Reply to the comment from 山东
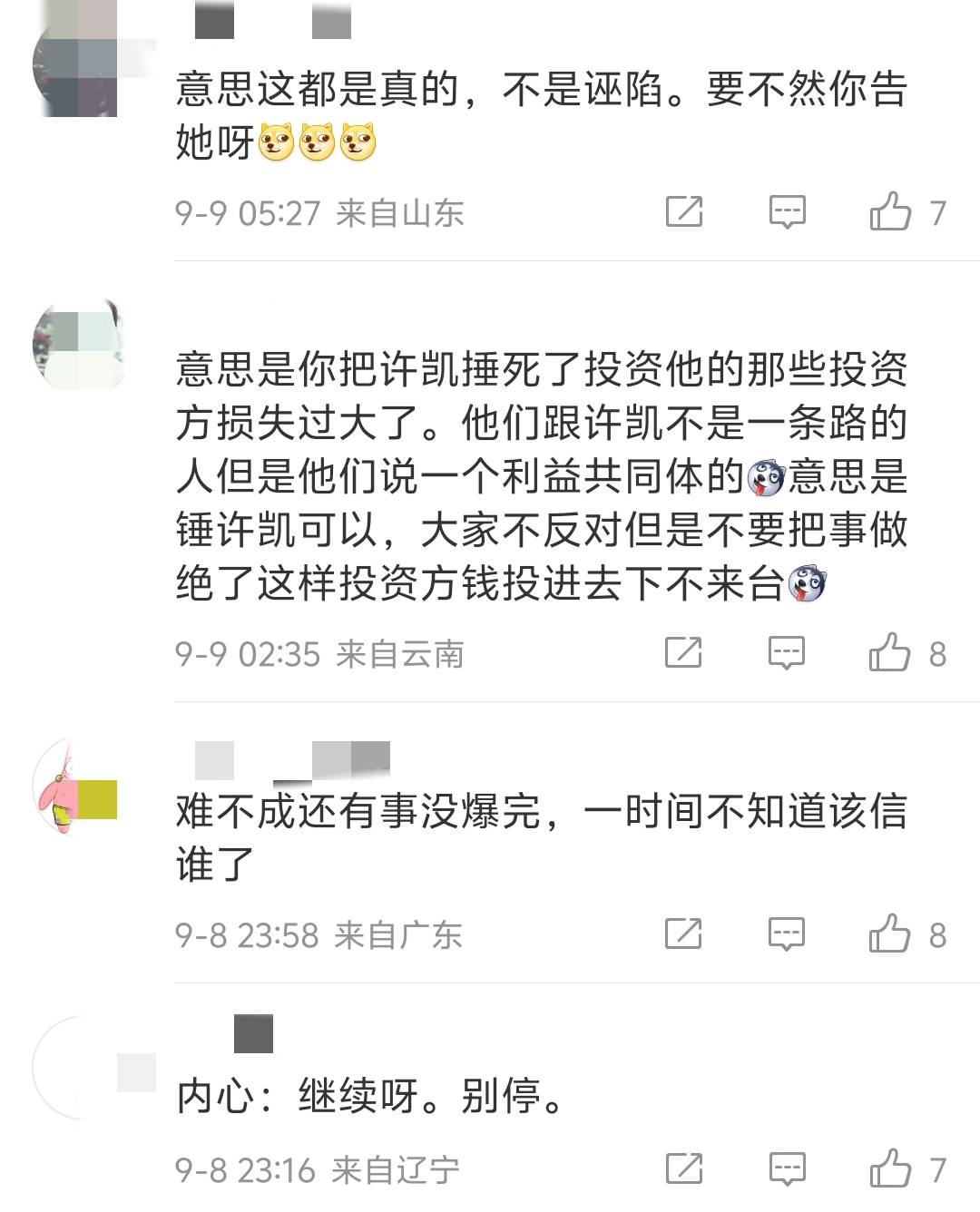980x1212 pixels. tap(787, 212)
